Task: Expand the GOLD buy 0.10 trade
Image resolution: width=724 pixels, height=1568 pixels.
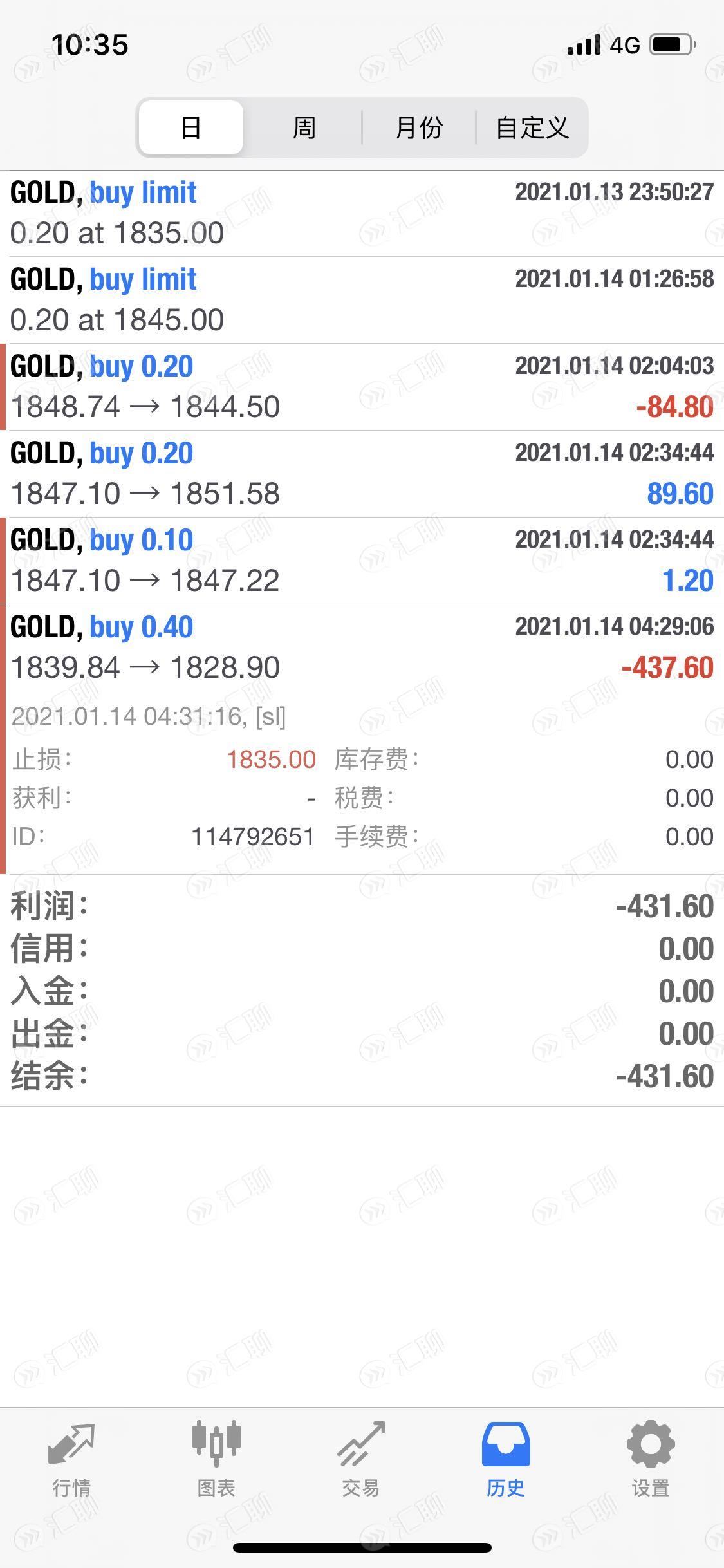Action: (x=362, y=561)
